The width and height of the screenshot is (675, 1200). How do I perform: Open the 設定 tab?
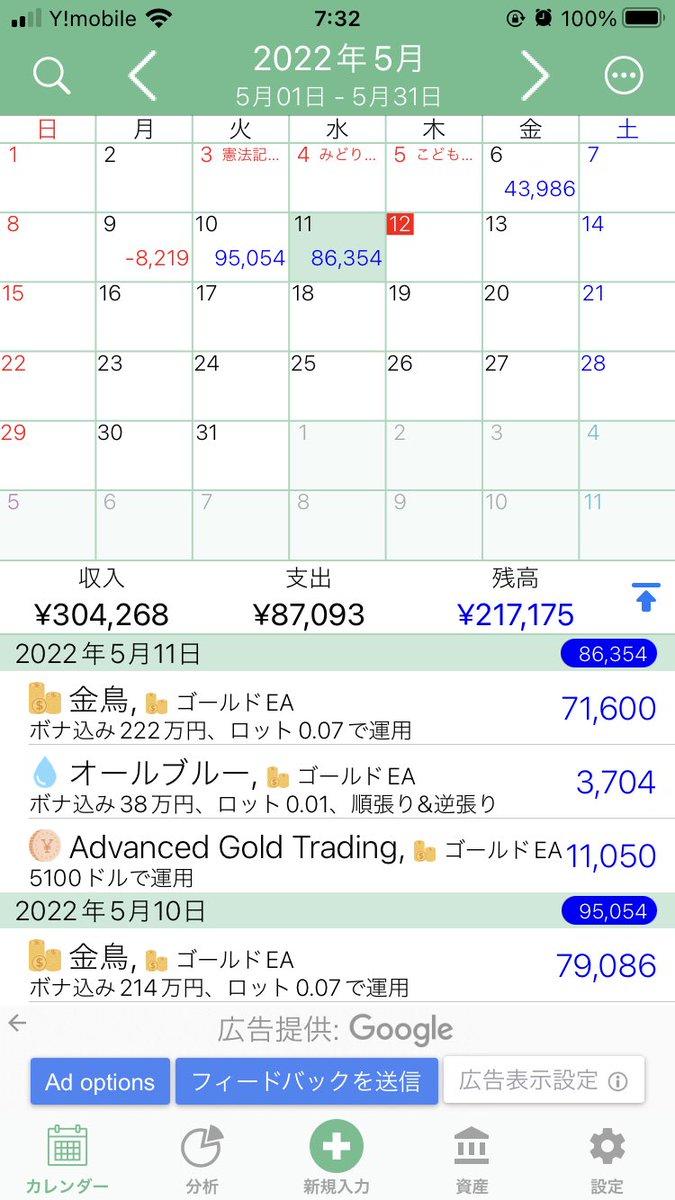pyautogui.click(x=607, y=1160)
